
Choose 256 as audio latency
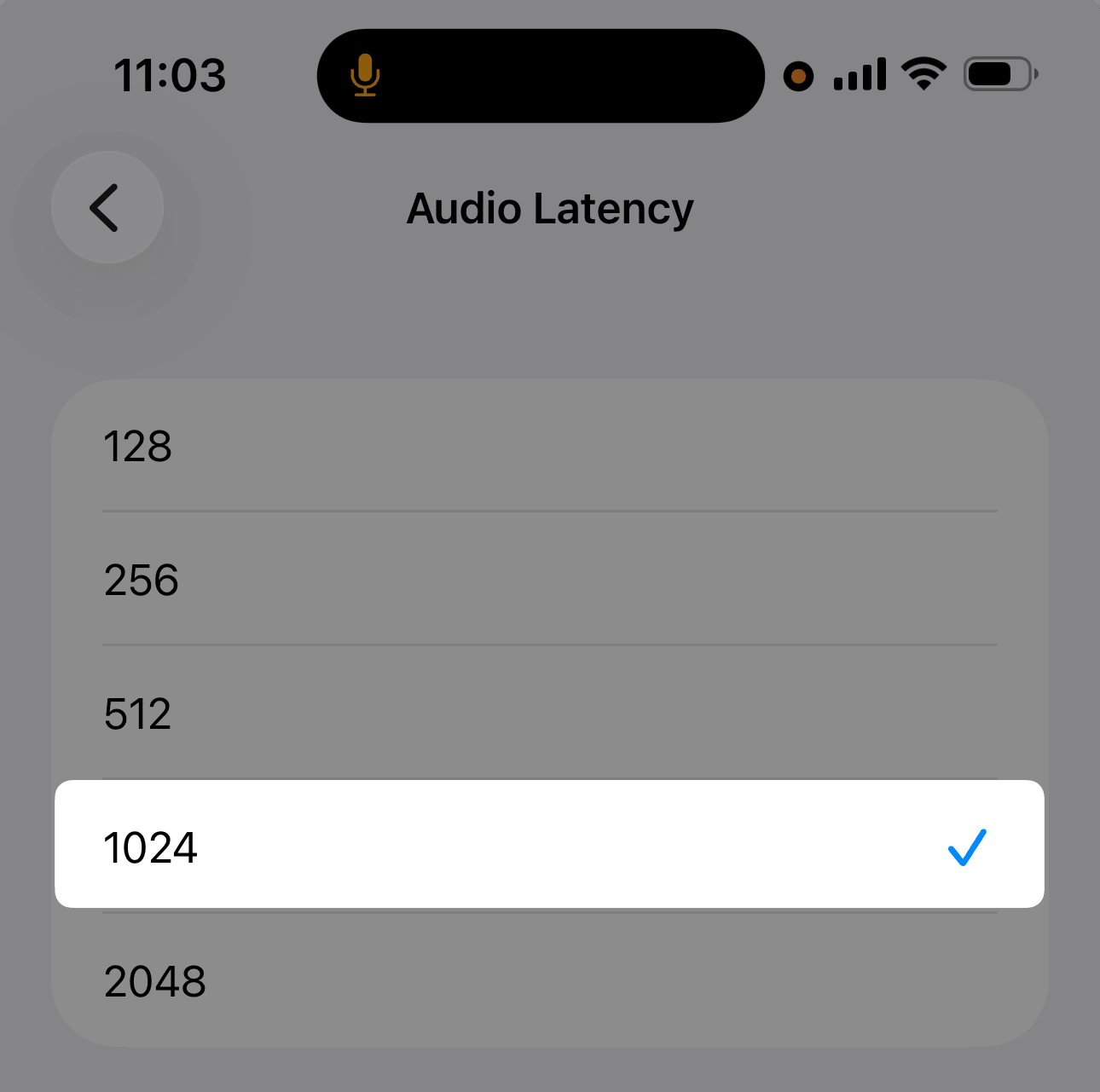coord(550,580)
